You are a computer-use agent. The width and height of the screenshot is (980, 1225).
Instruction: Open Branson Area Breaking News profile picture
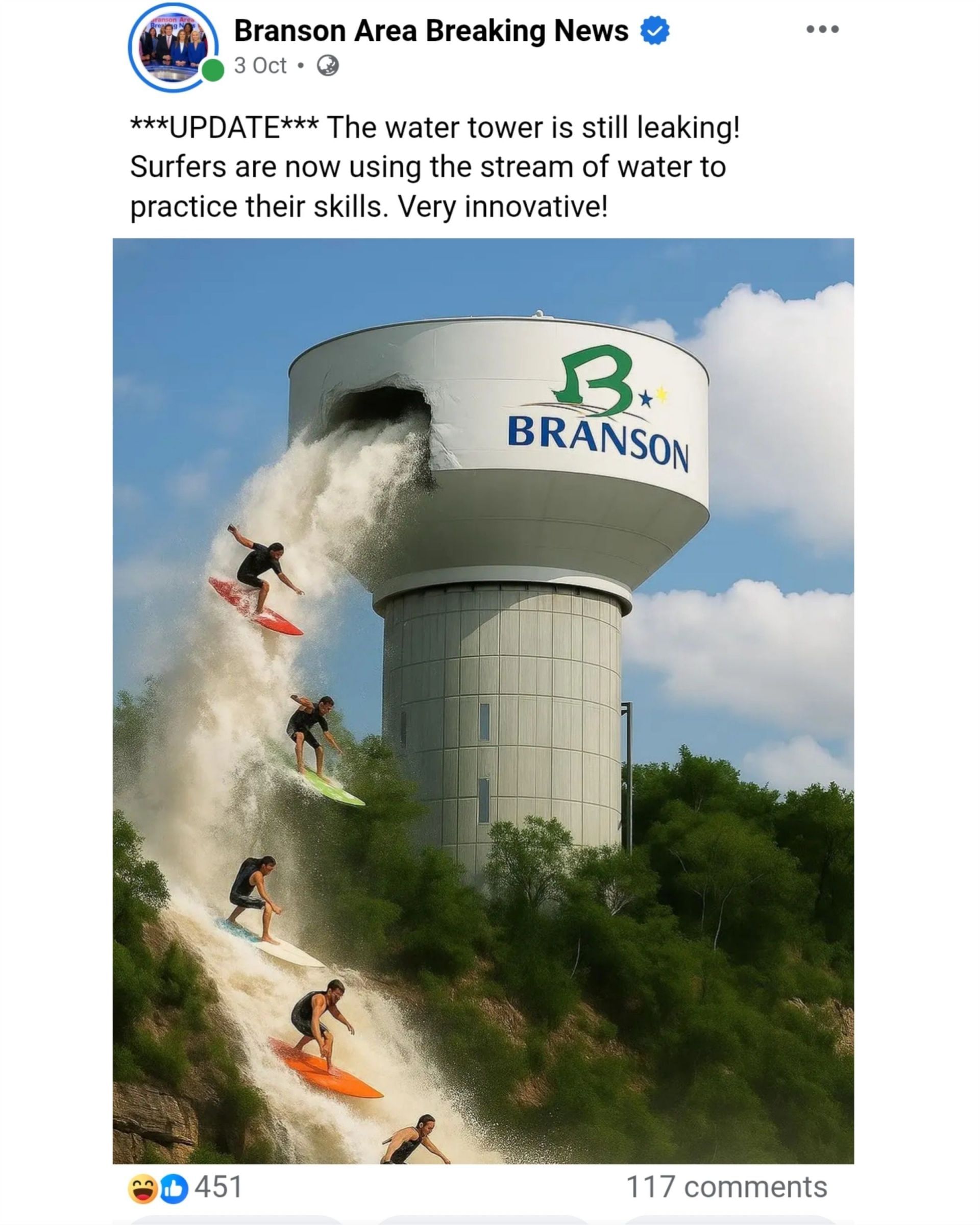(173, 48)
